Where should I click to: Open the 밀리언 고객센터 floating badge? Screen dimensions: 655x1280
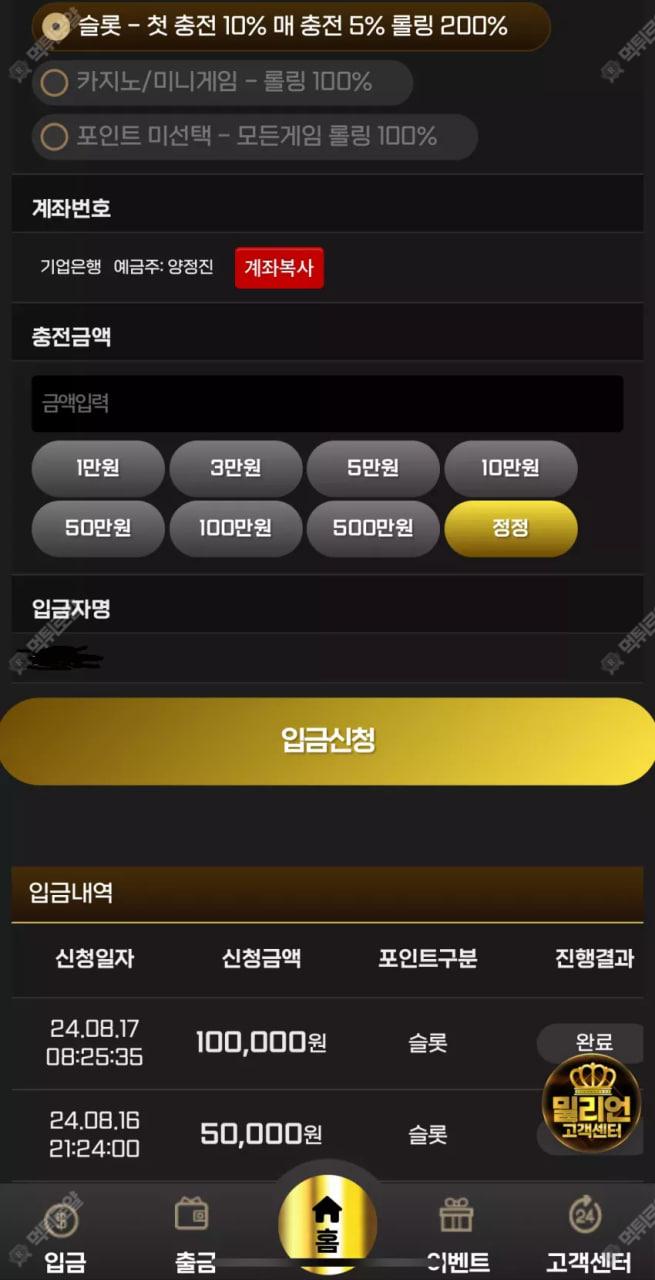tap(591, 1103)
